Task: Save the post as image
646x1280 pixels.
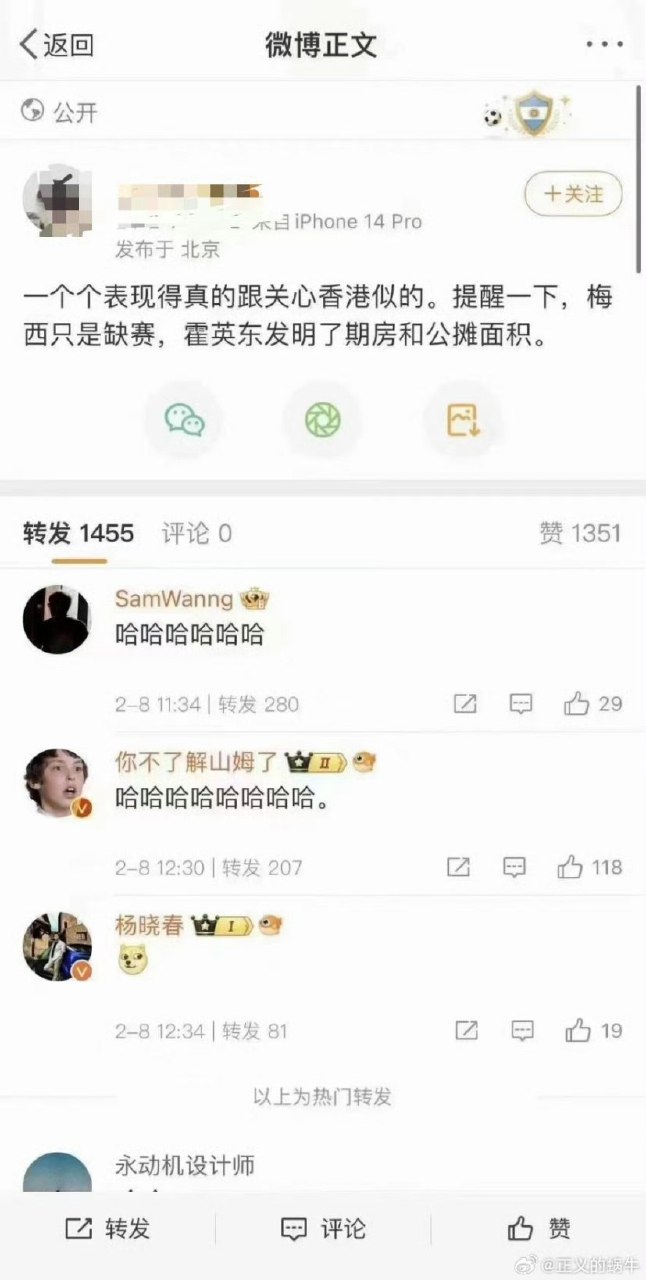Action: (463, 420)
